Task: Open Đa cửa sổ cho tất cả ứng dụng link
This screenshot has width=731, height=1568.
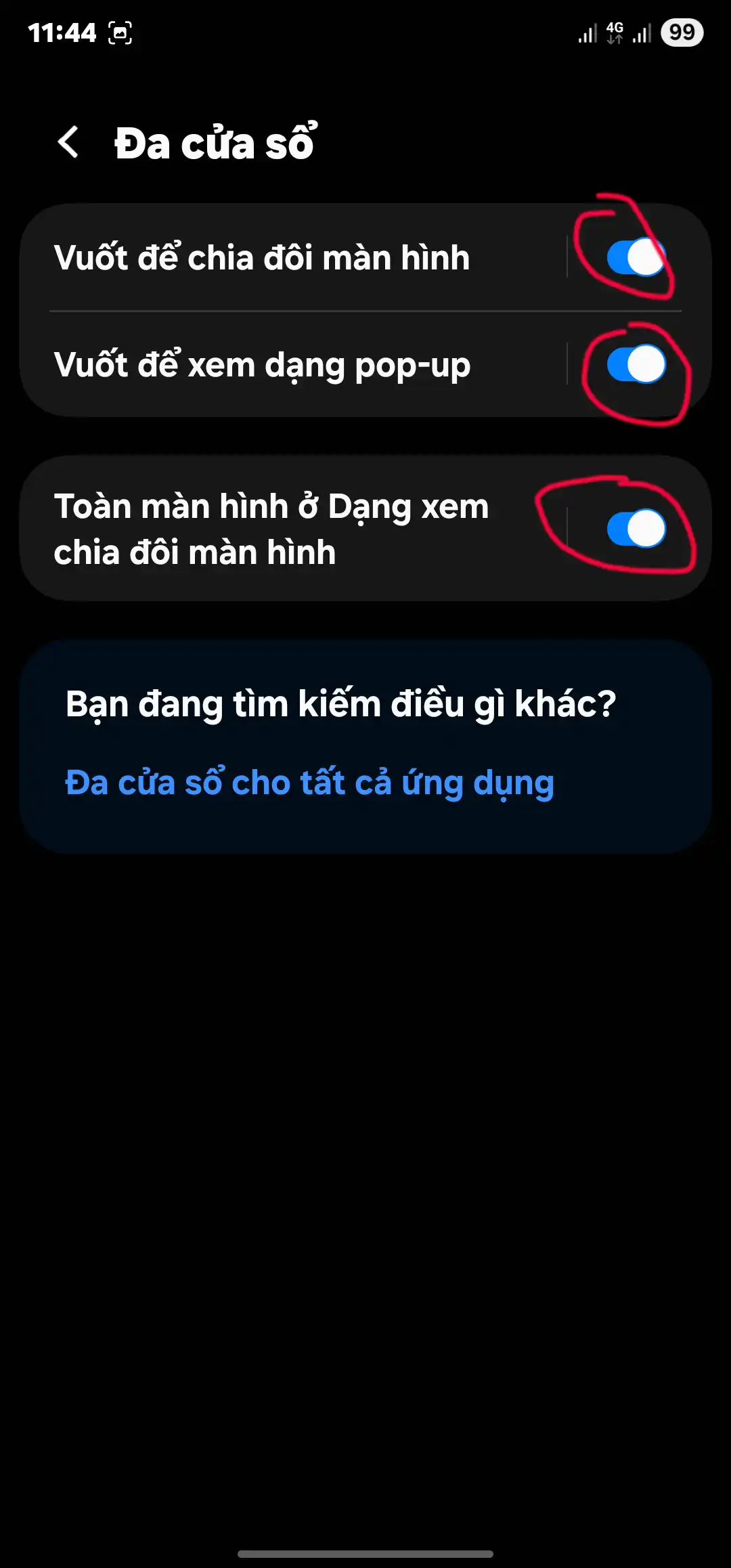Action: tap(309, 783)
